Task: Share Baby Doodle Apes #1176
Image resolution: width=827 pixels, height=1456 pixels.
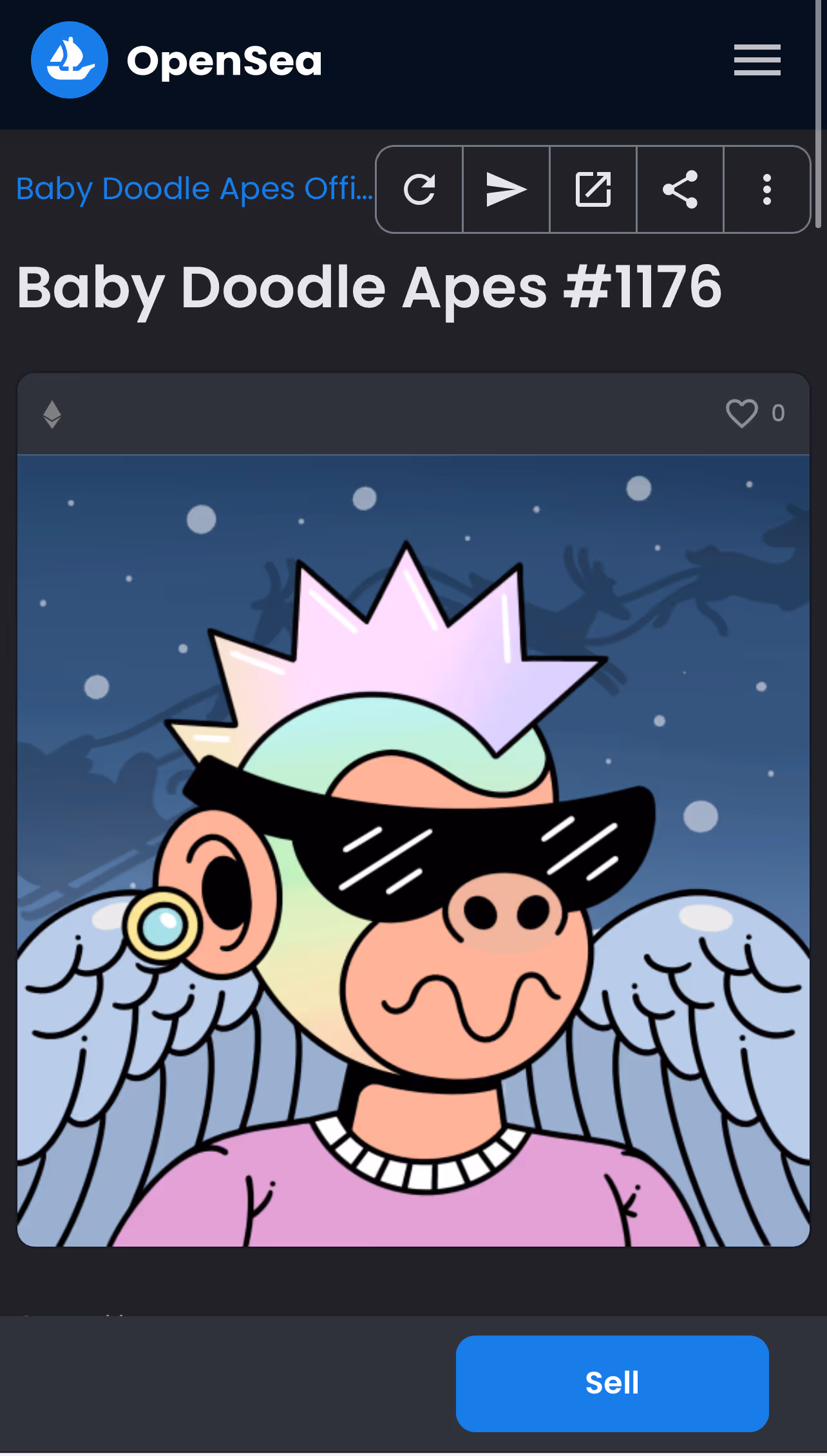Action: [x=680, y=189]
